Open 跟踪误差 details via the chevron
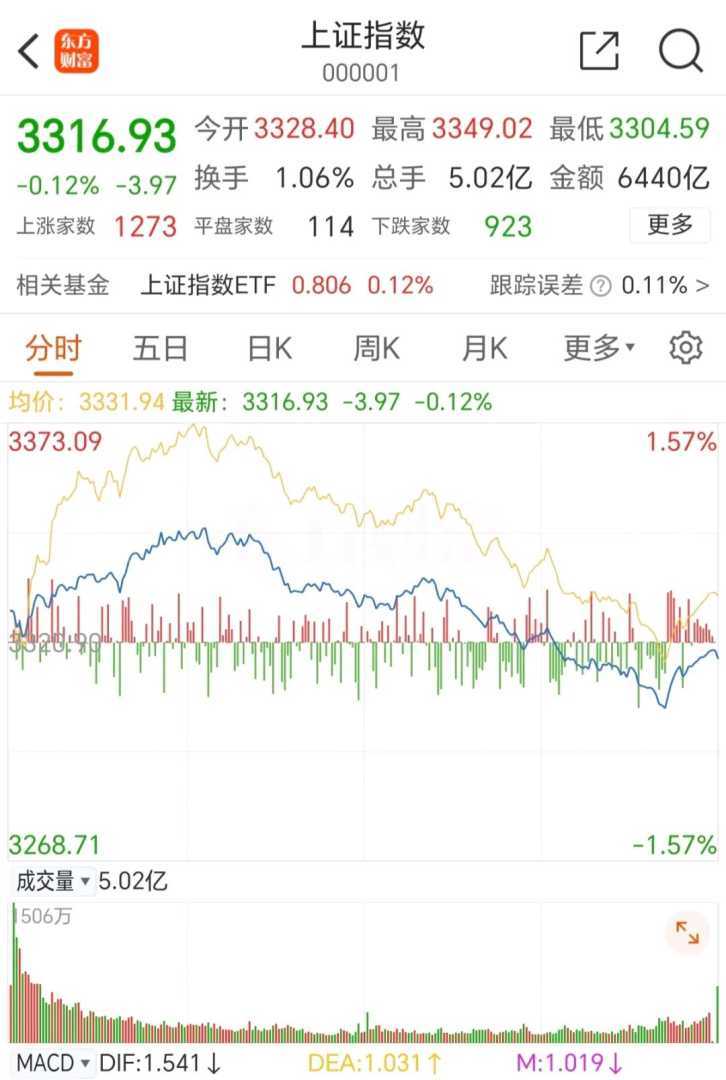This screenshot has height=1080, width=726. click(x=706, y=286)
